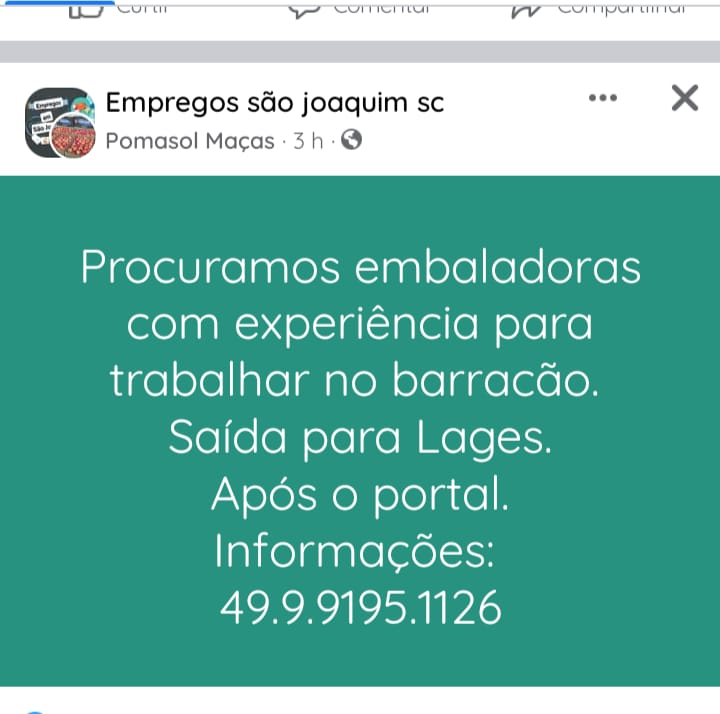Open the post's three-dot options menu
Screen dimensions: 720x714
[x=602, y=98]
